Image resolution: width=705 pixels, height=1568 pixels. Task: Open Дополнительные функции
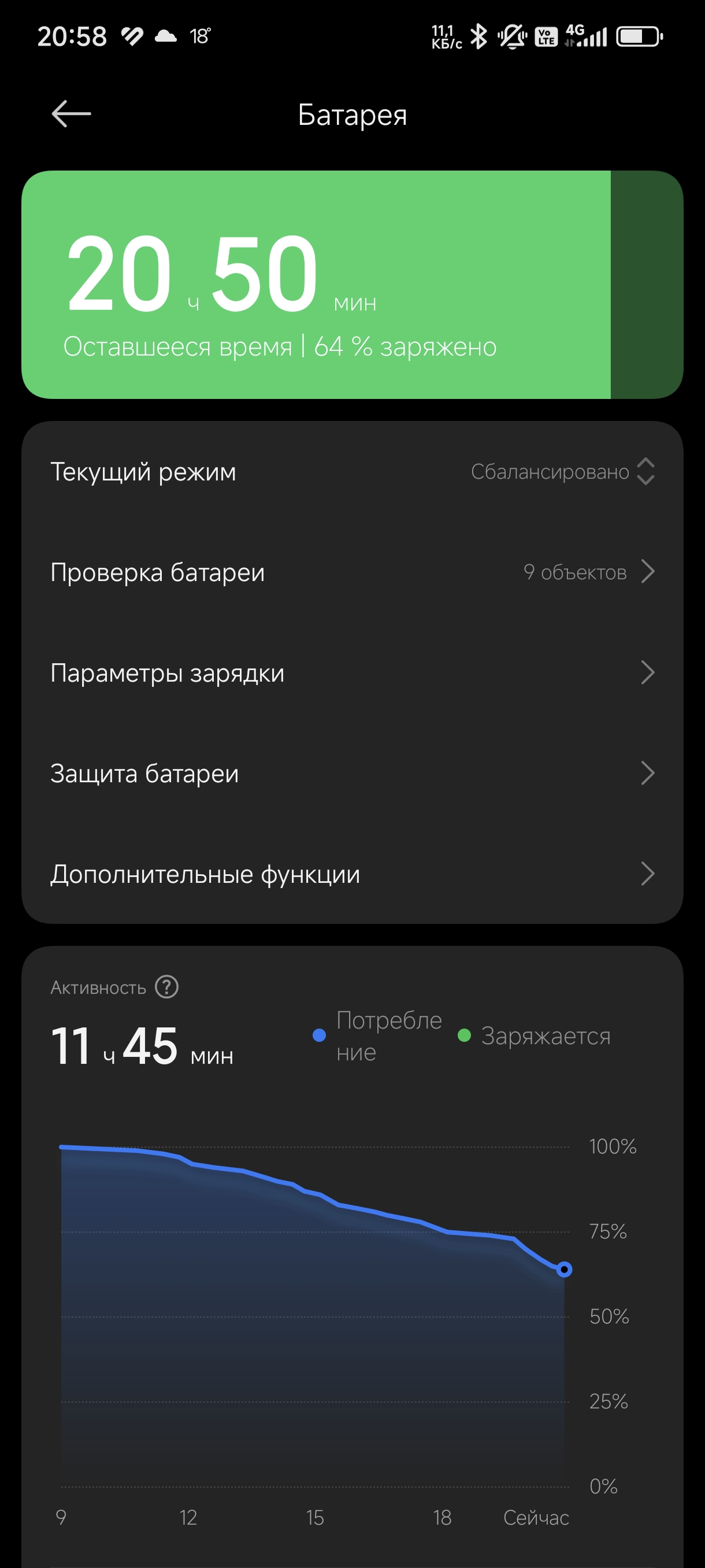pyautogui.click(x=352, y=874)
